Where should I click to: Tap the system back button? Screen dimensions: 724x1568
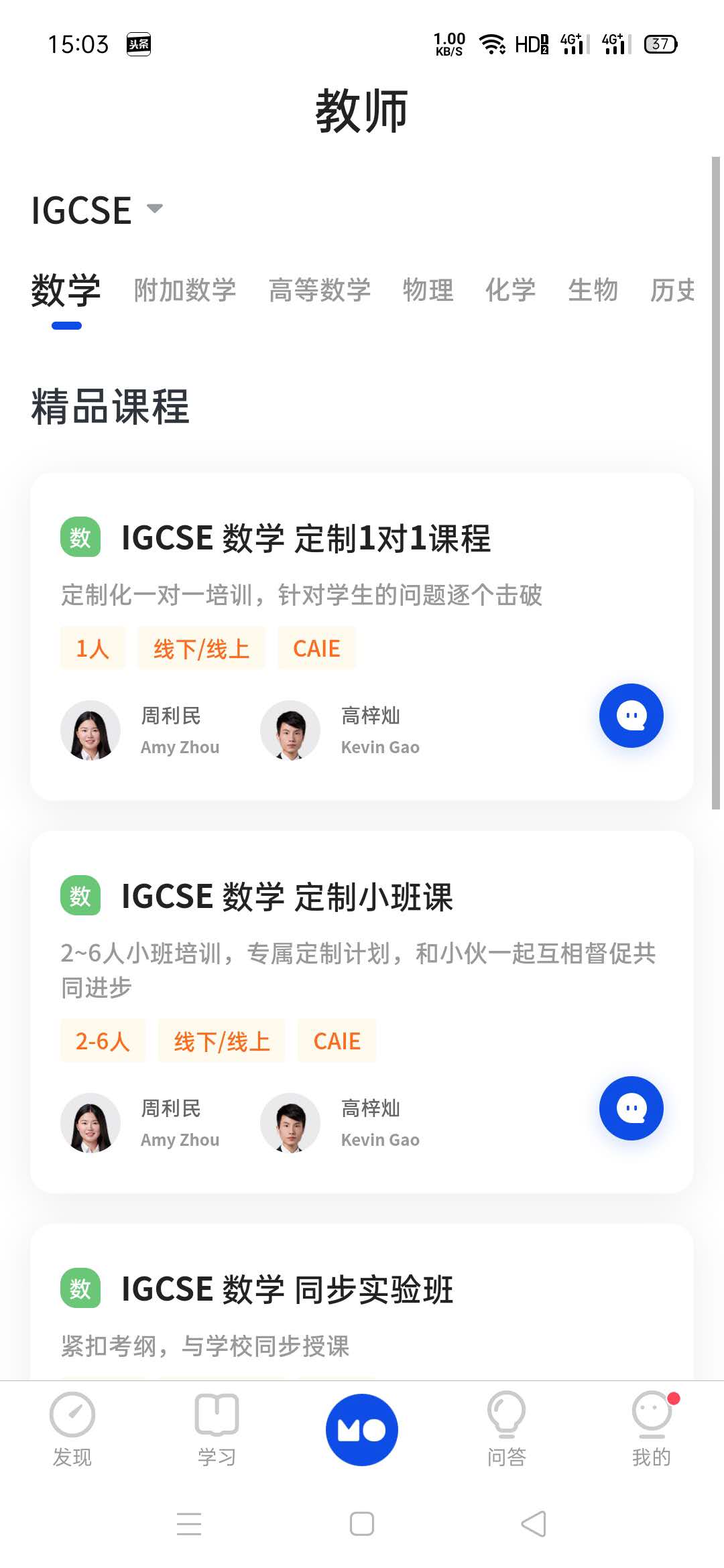tap(534, 1524)
